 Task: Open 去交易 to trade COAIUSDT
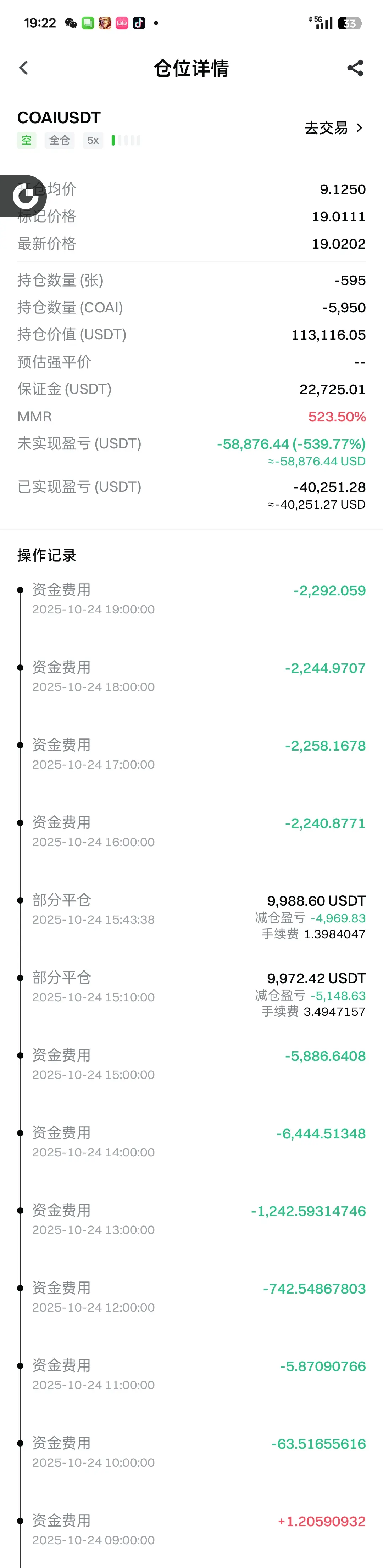click(334, 128)
